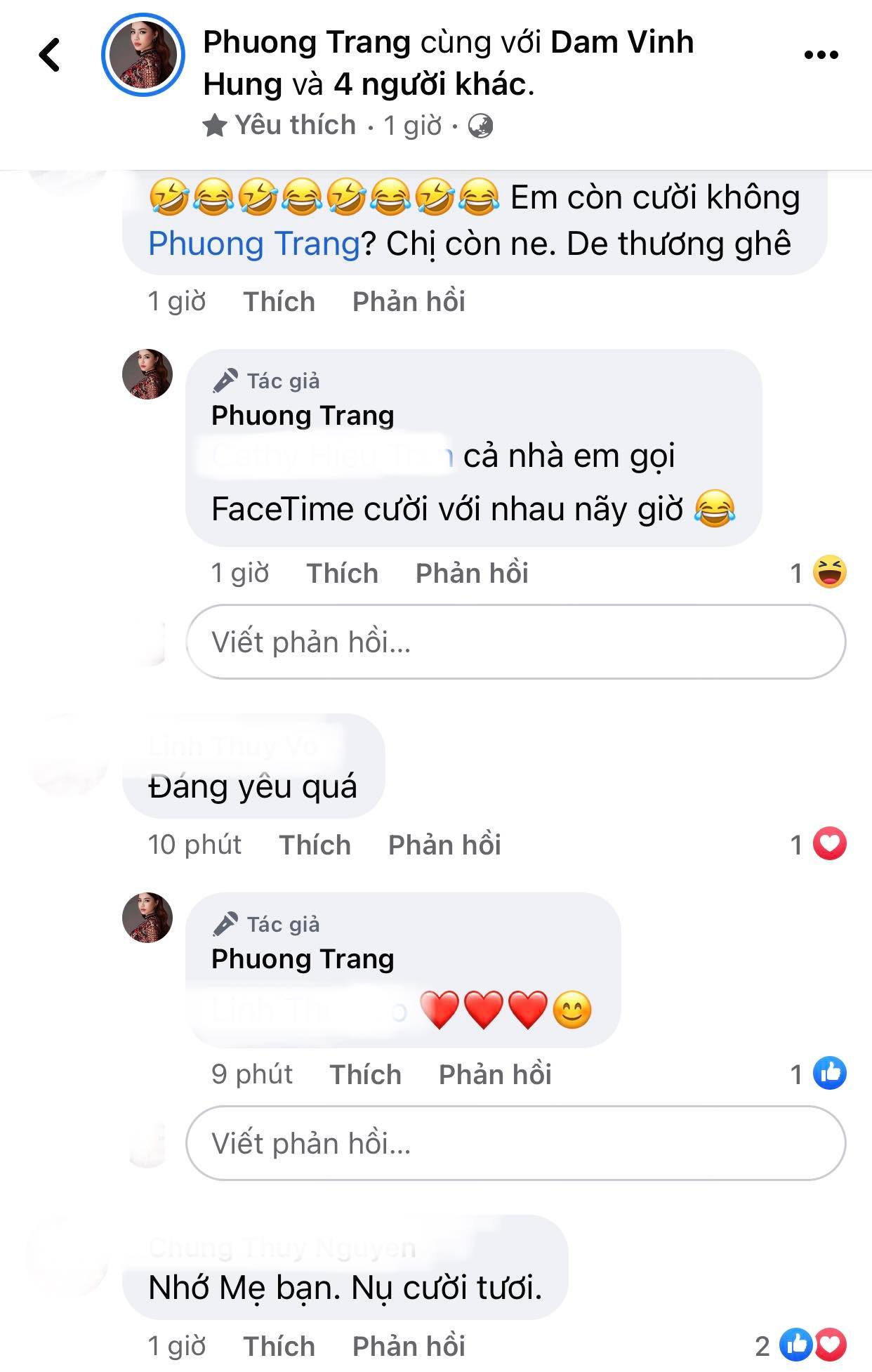The height and width of the screenshot is (1372, 872).
Task: Click the laughing Haha reaction on the FaceTime comment
Action: click(831, 574)
